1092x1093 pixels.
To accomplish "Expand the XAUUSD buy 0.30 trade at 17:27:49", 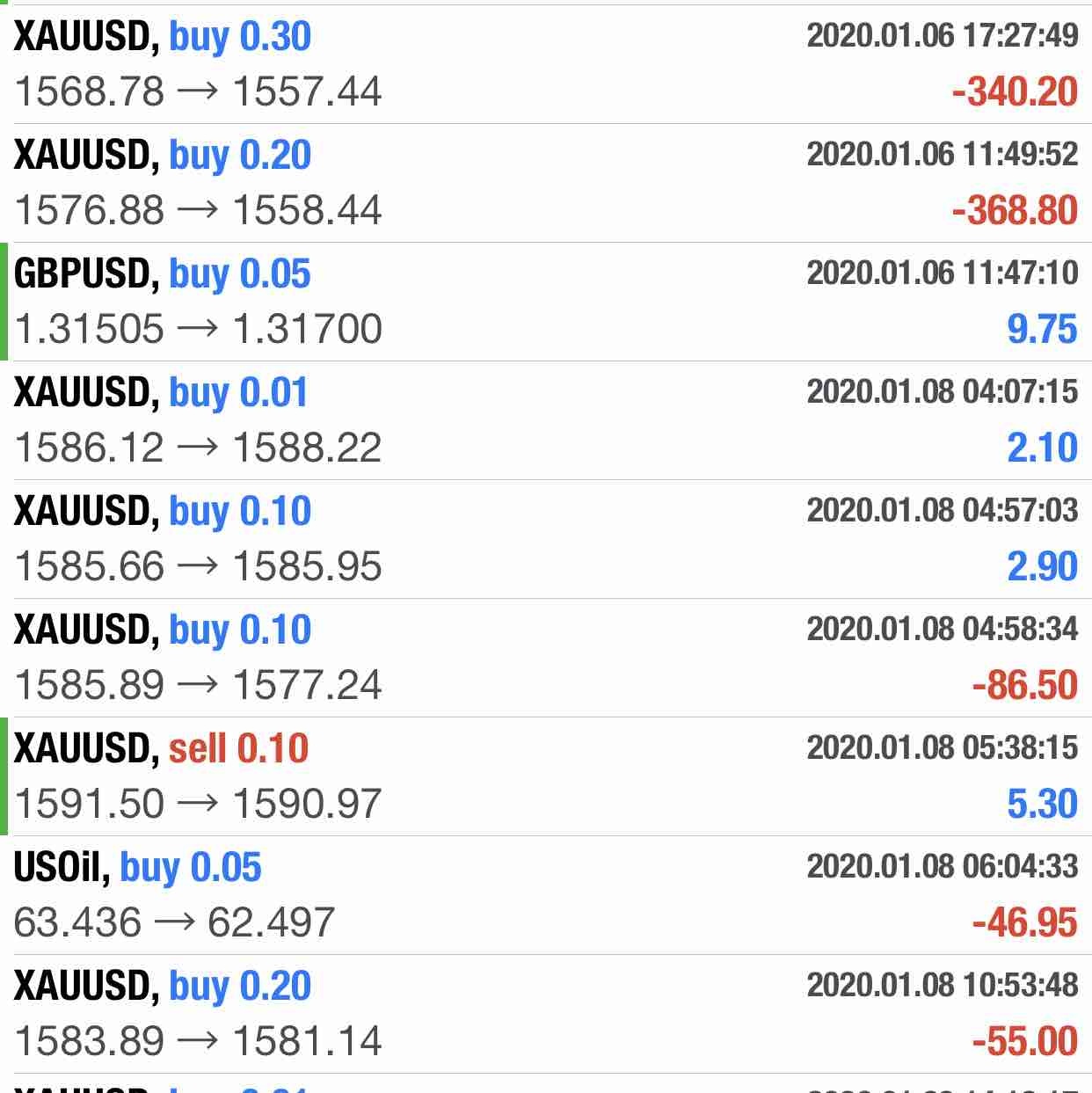I will (x=545, y=64).
